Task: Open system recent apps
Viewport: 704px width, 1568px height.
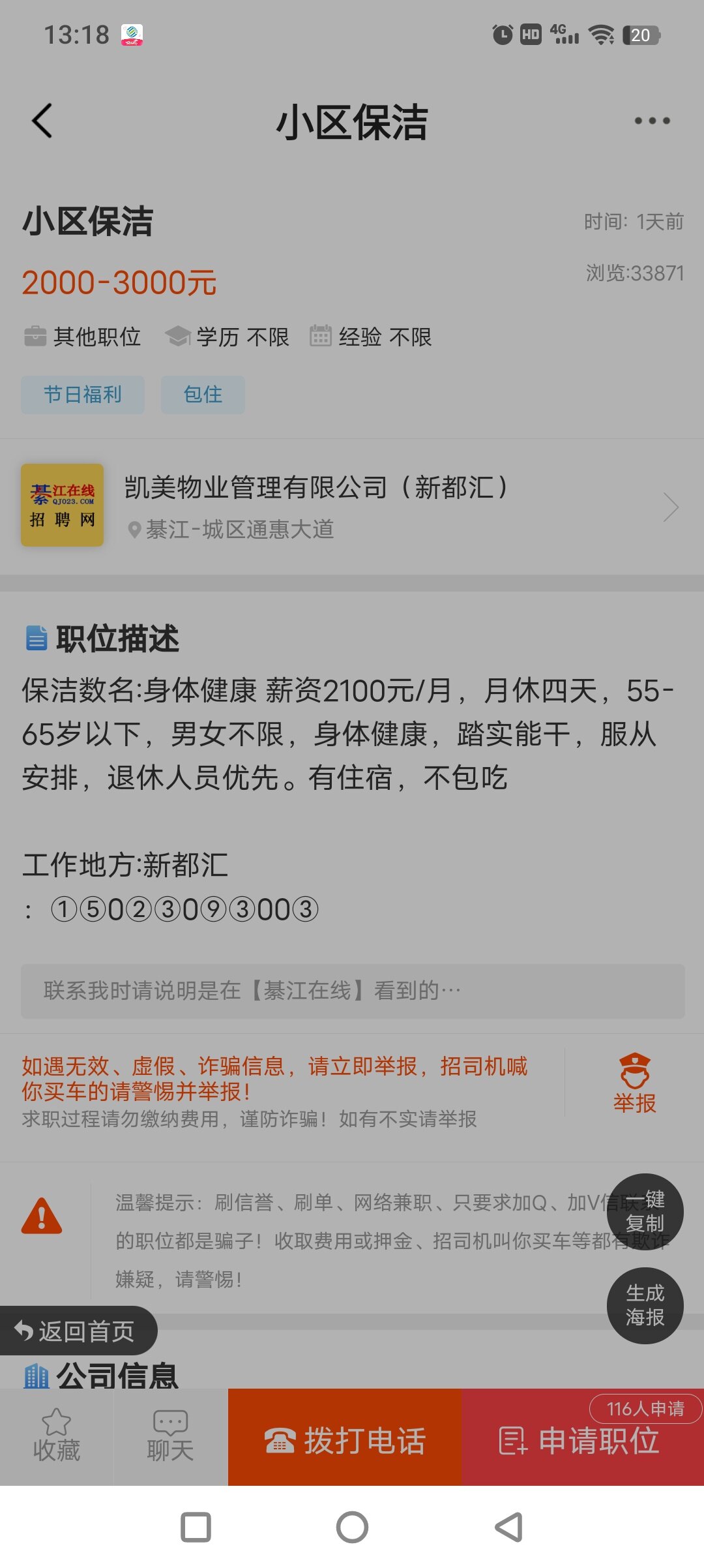Action: tap(196, 1528)
